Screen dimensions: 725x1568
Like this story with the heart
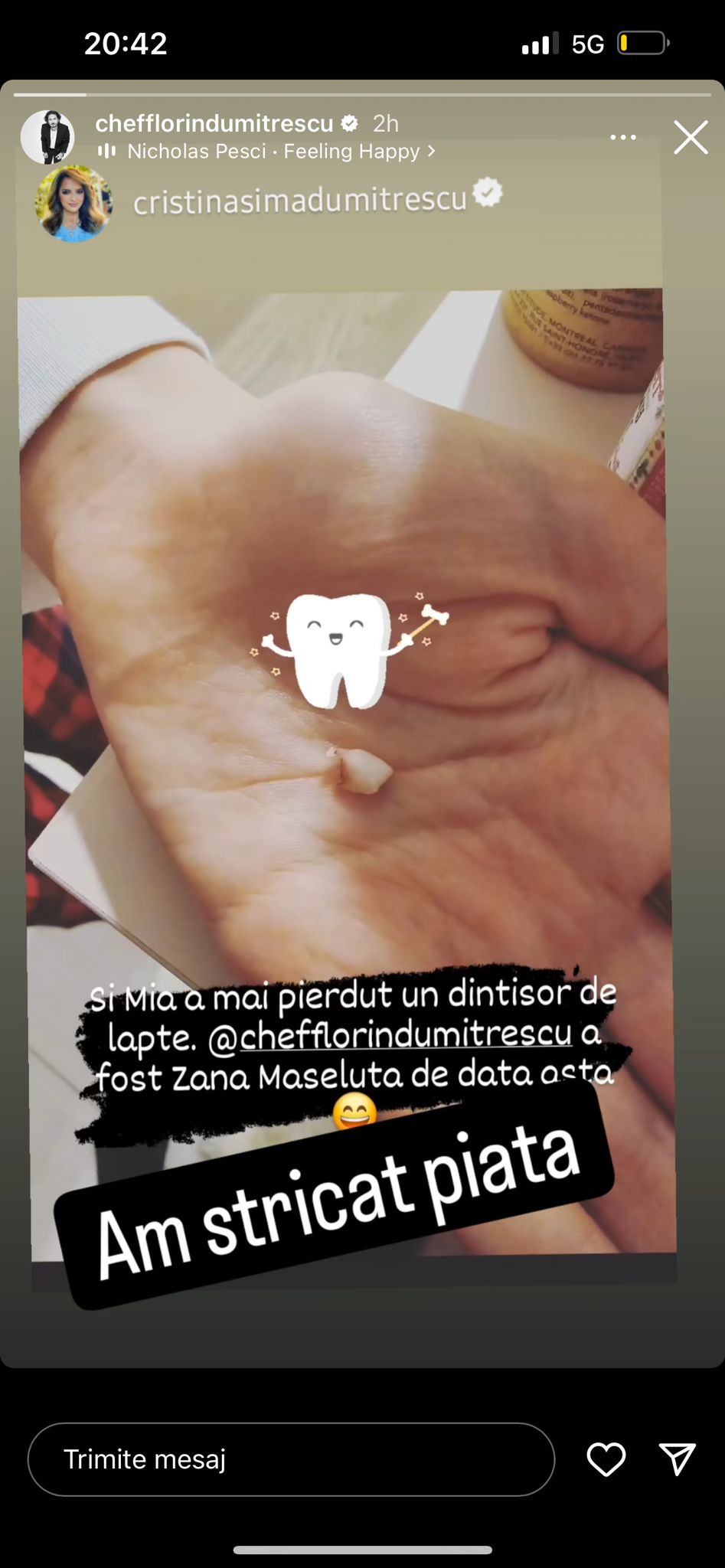pos(606,1459)
